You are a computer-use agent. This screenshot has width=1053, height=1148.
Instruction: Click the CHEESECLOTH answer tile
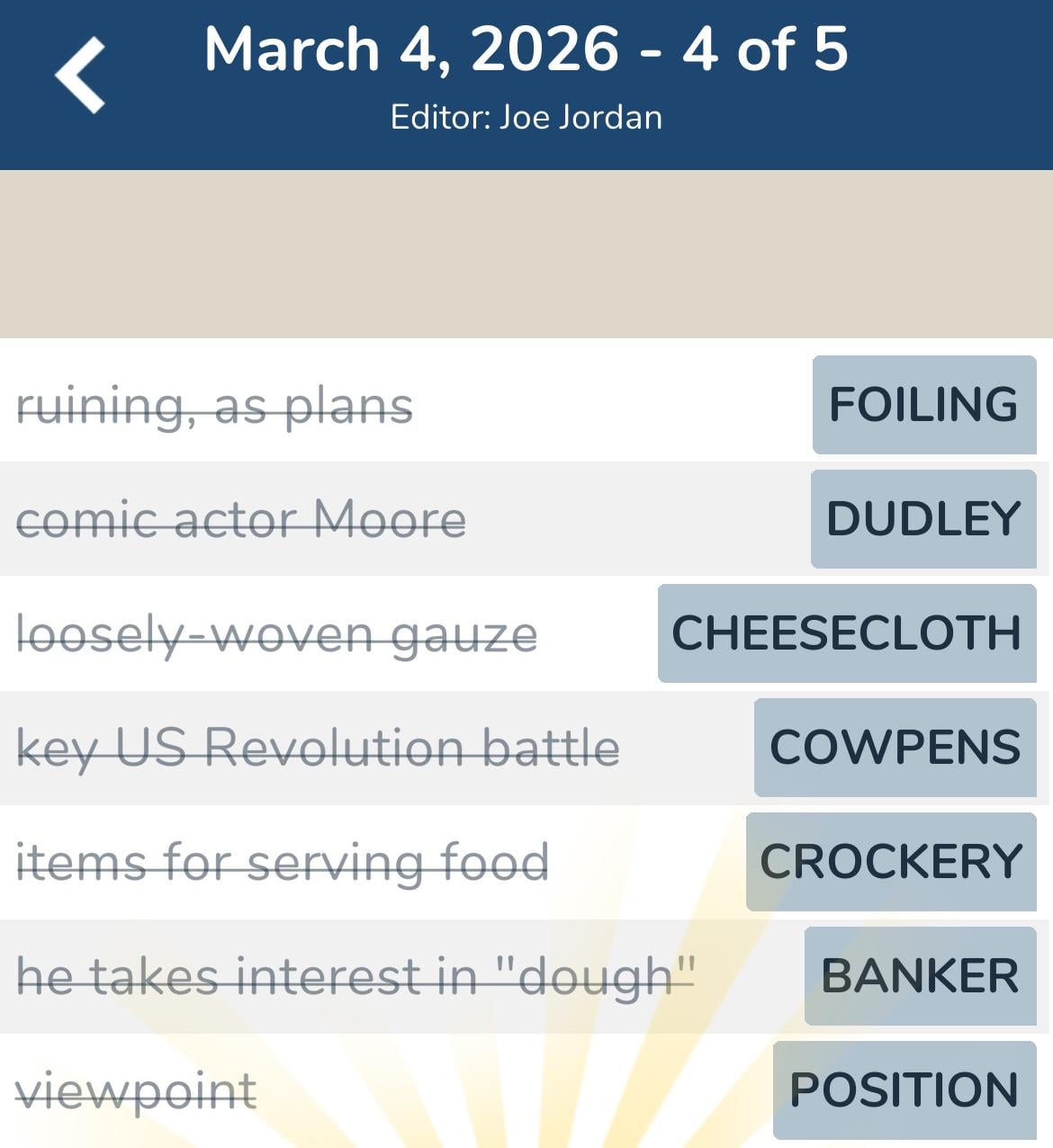pos(844,633)
